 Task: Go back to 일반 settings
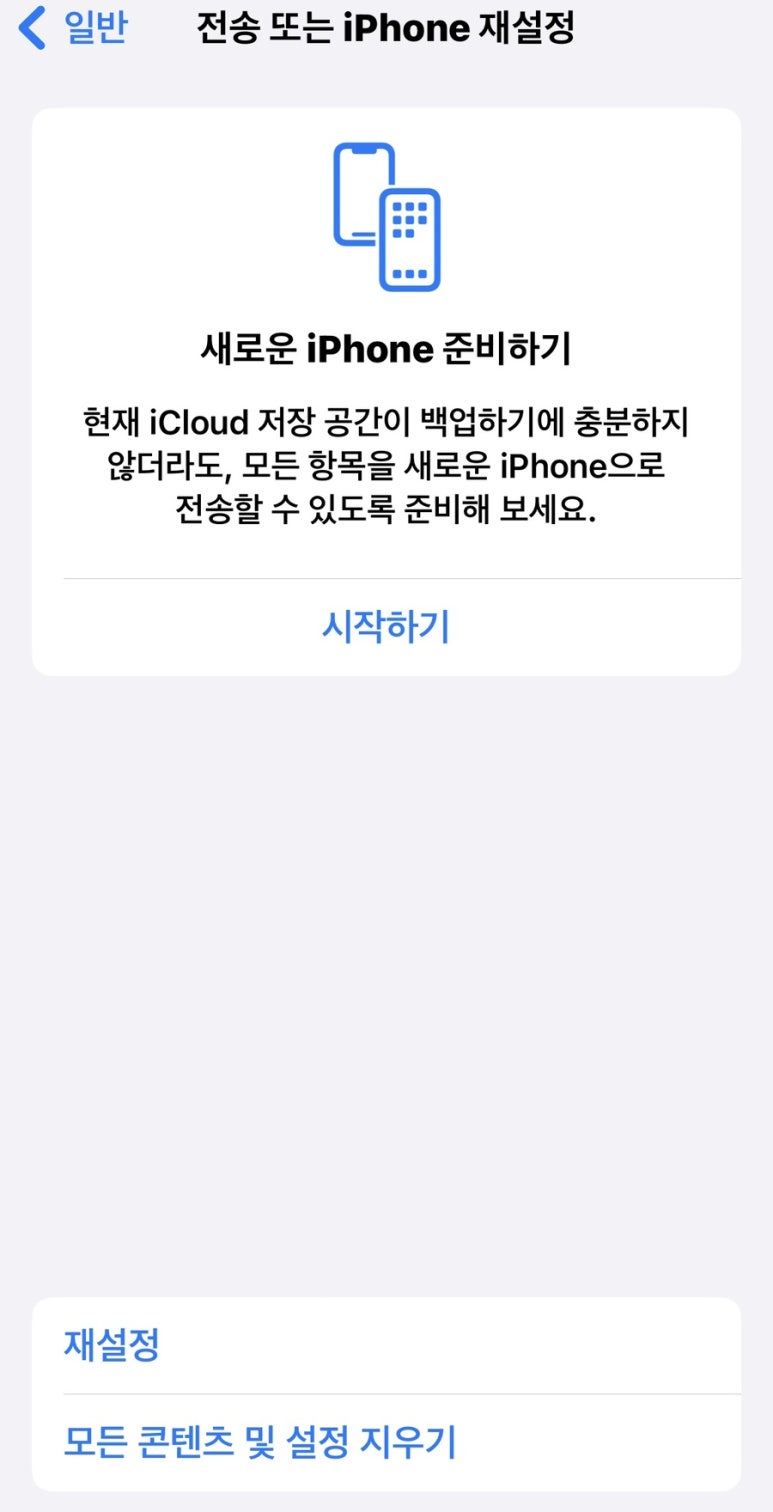click(x=75, y=28)
